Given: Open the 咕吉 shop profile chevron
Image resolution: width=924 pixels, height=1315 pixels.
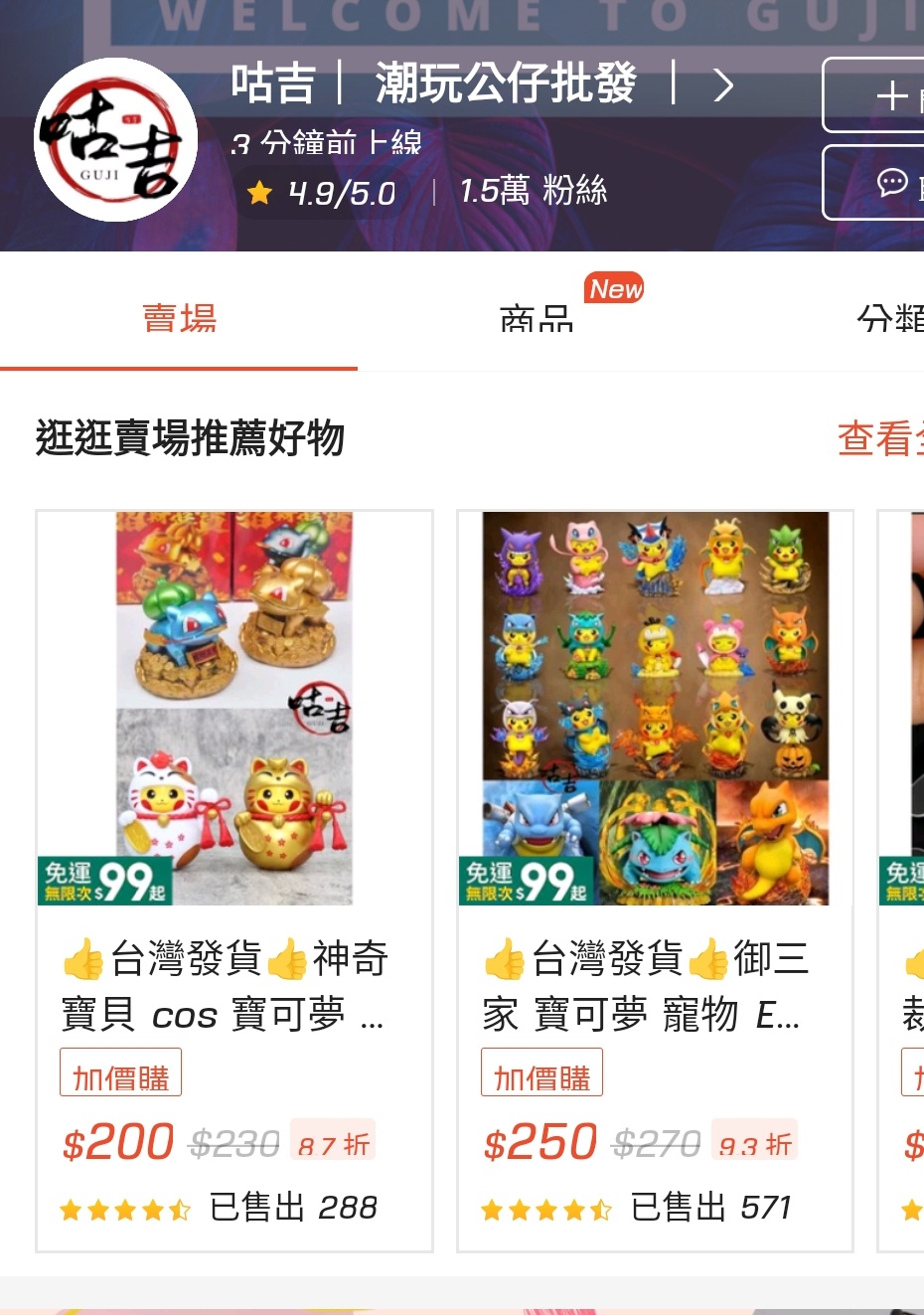Looking at the screenshot, I should (723, 86).
